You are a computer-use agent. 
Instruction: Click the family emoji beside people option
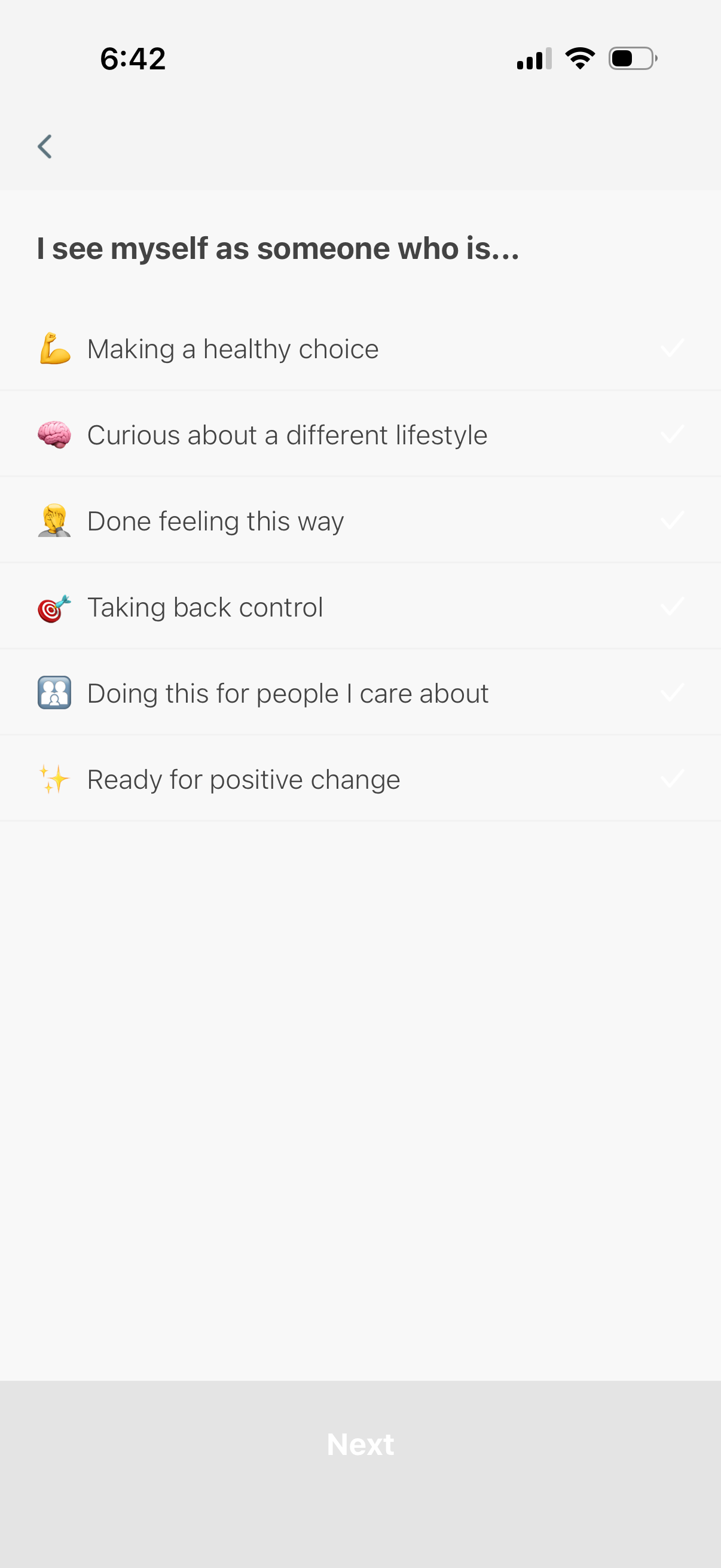[54, 692]
